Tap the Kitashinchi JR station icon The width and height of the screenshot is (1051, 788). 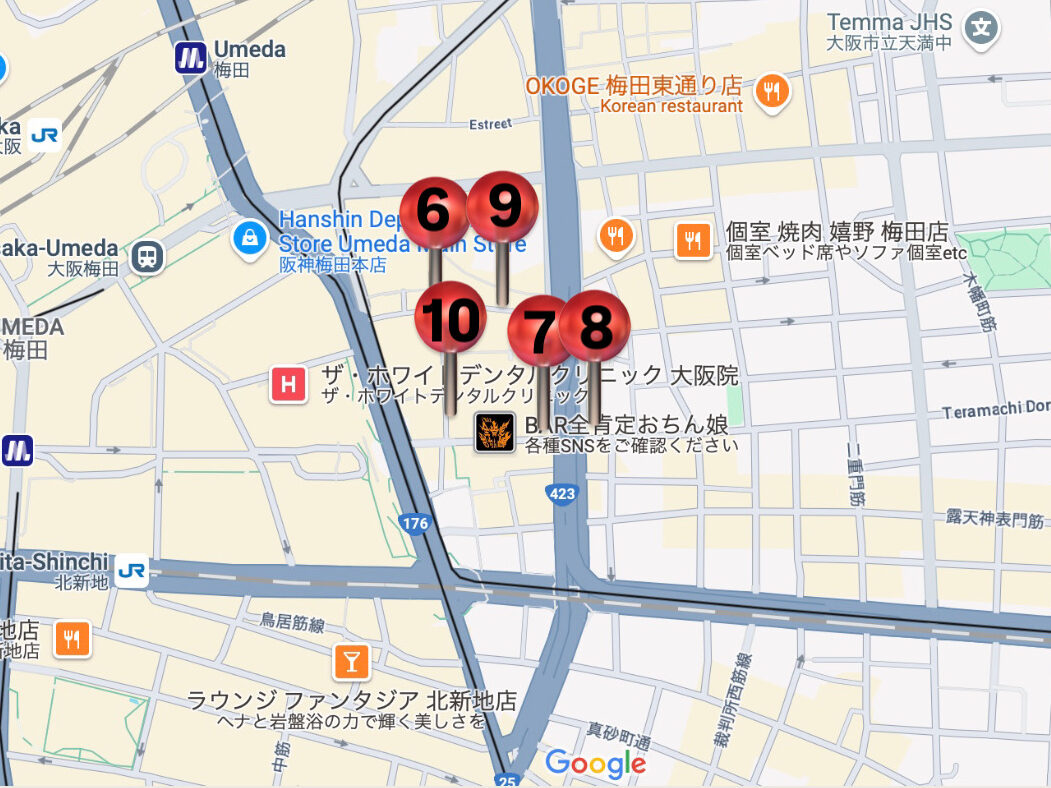coord(132,572)
